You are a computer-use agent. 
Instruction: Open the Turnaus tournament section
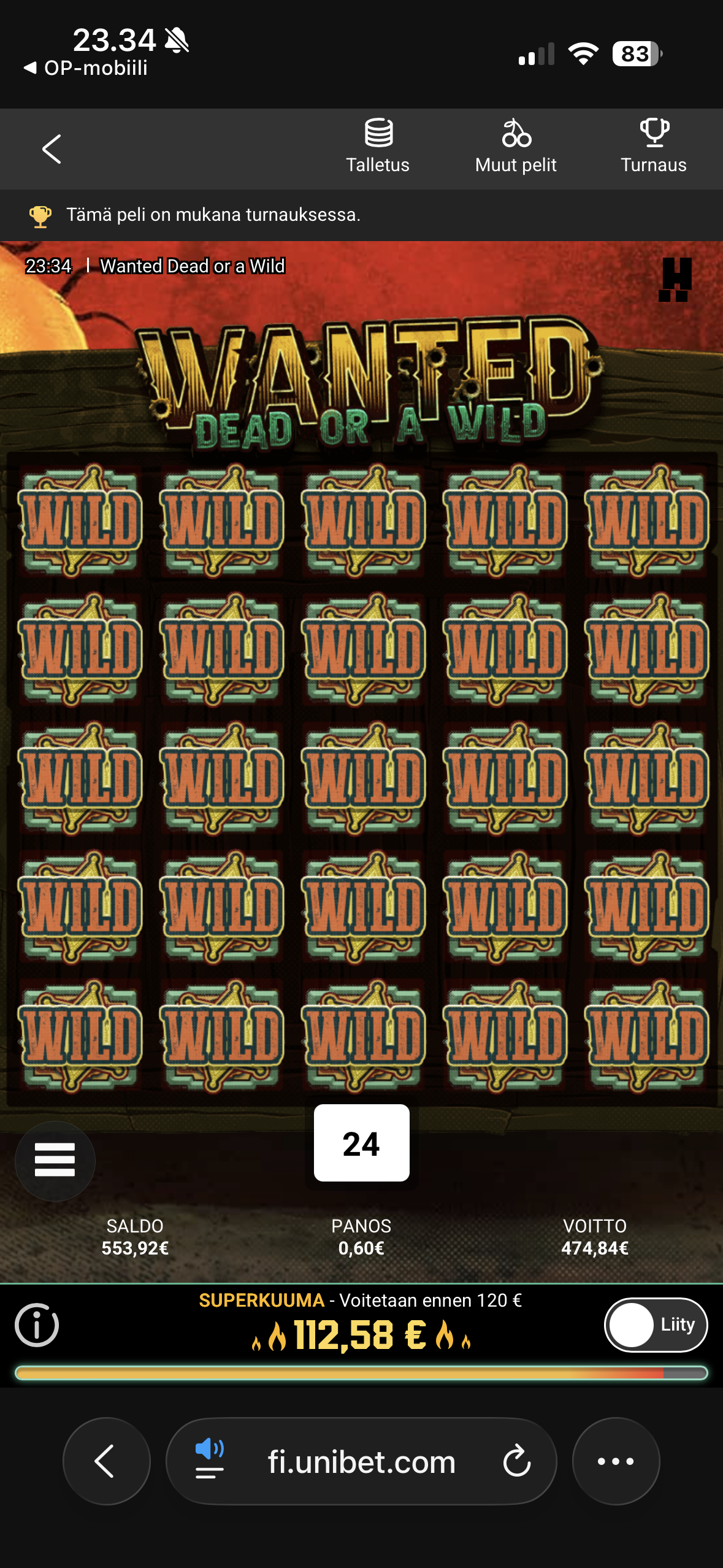click(654, 147)
